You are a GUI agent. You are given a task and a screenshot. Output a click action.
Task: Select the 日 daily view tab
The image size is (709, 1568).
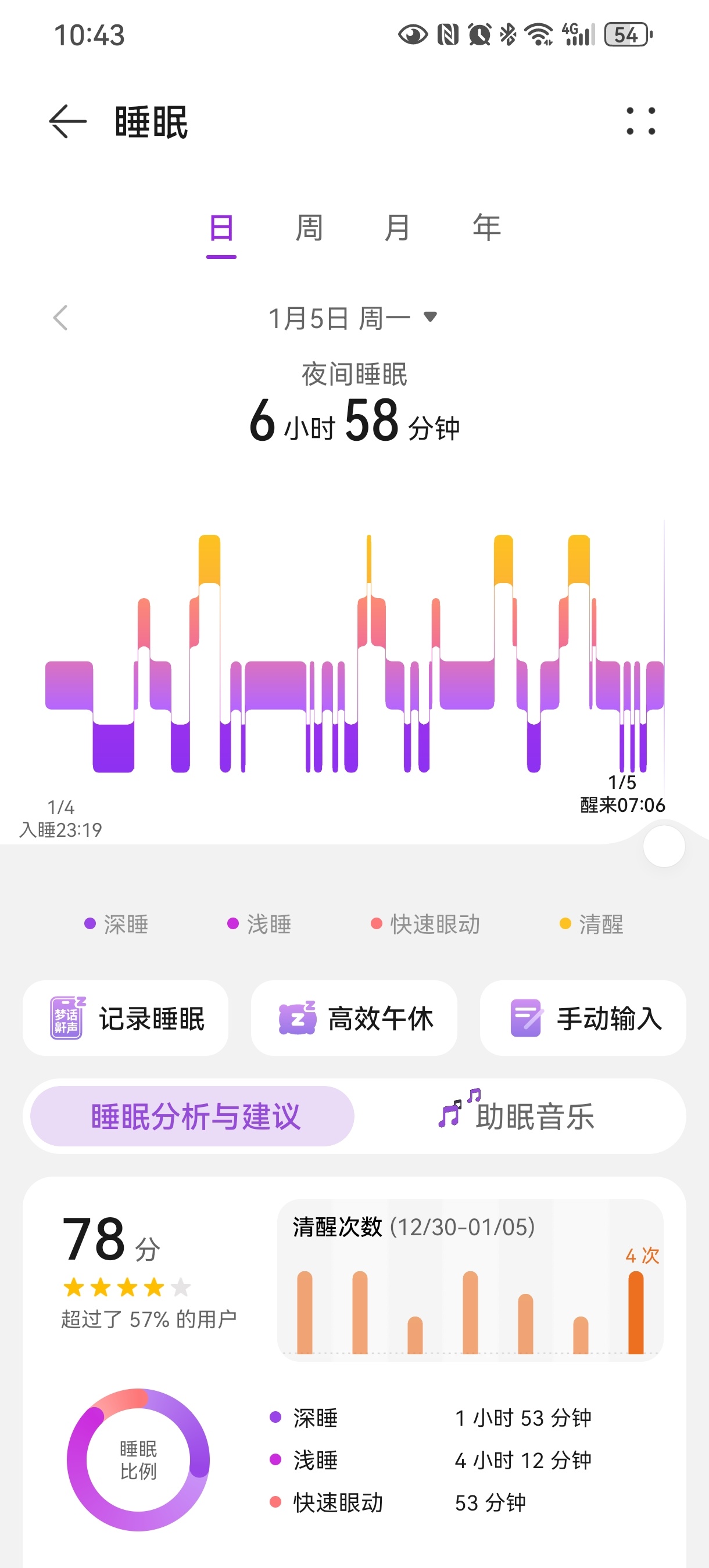(x=221, y=229)
